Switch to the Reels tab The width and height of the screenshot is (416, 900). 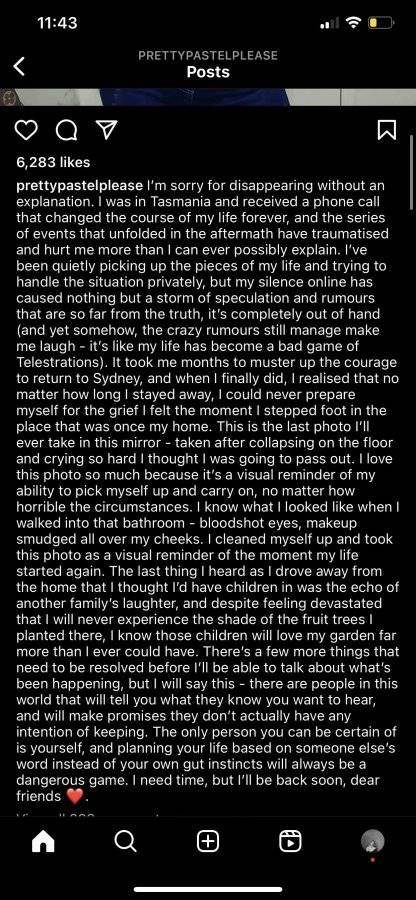[290, 842]
